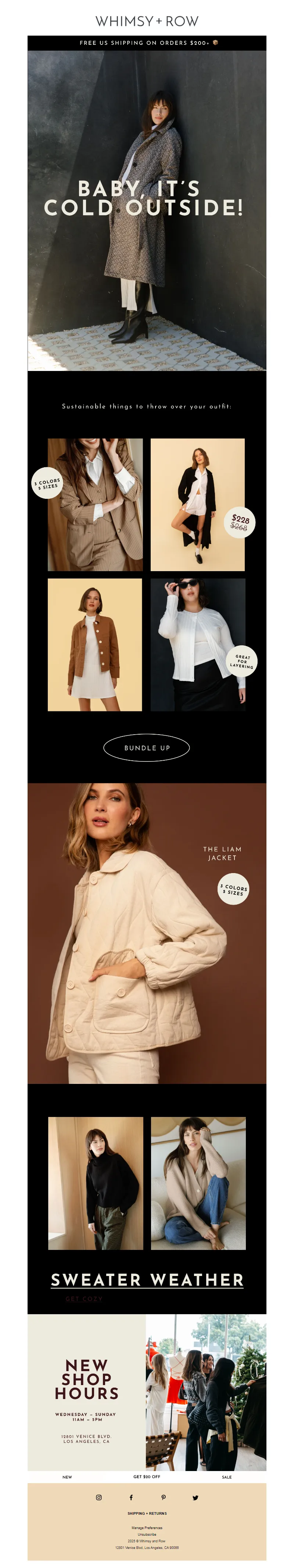Tap the Sweater Weather underlined link
The image size is (294, 1568).
pos(147,1279)
